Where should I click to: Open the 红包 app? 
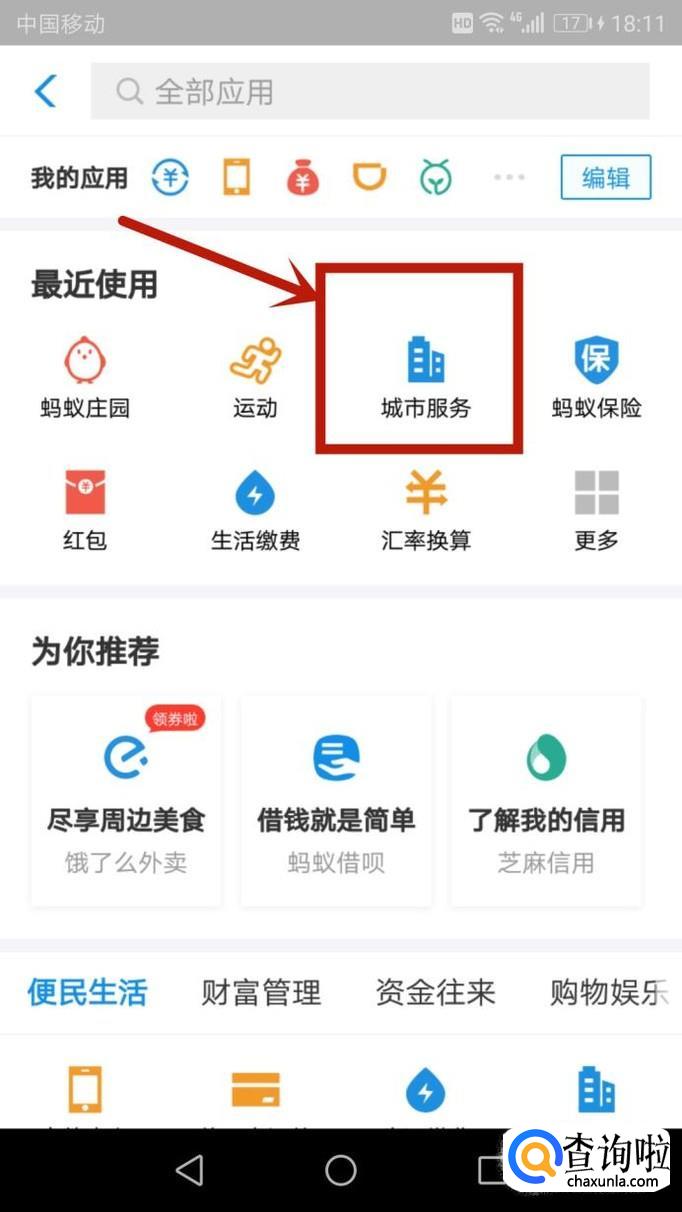click(85, 510)
